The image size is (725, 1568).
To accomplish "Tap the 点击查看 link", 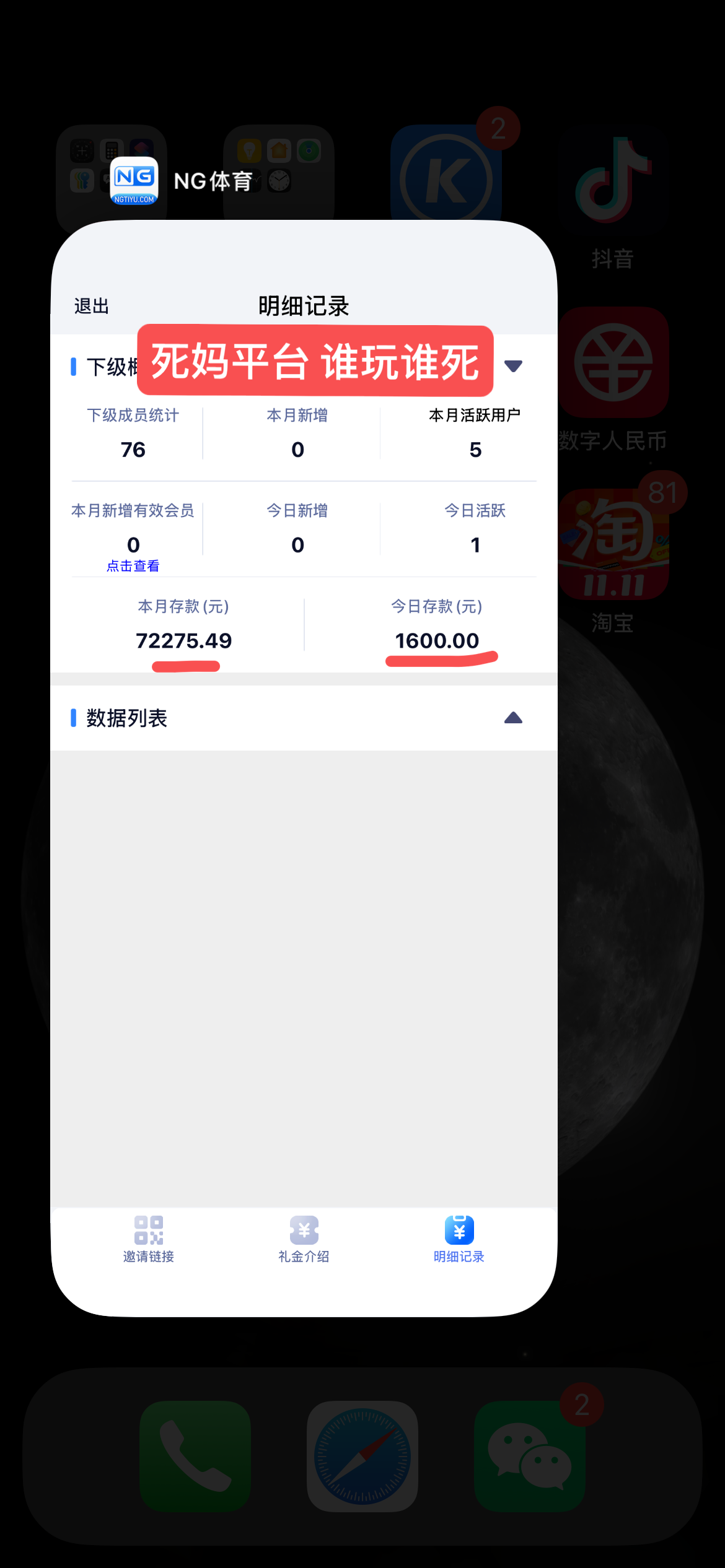I will pos(133,566).
